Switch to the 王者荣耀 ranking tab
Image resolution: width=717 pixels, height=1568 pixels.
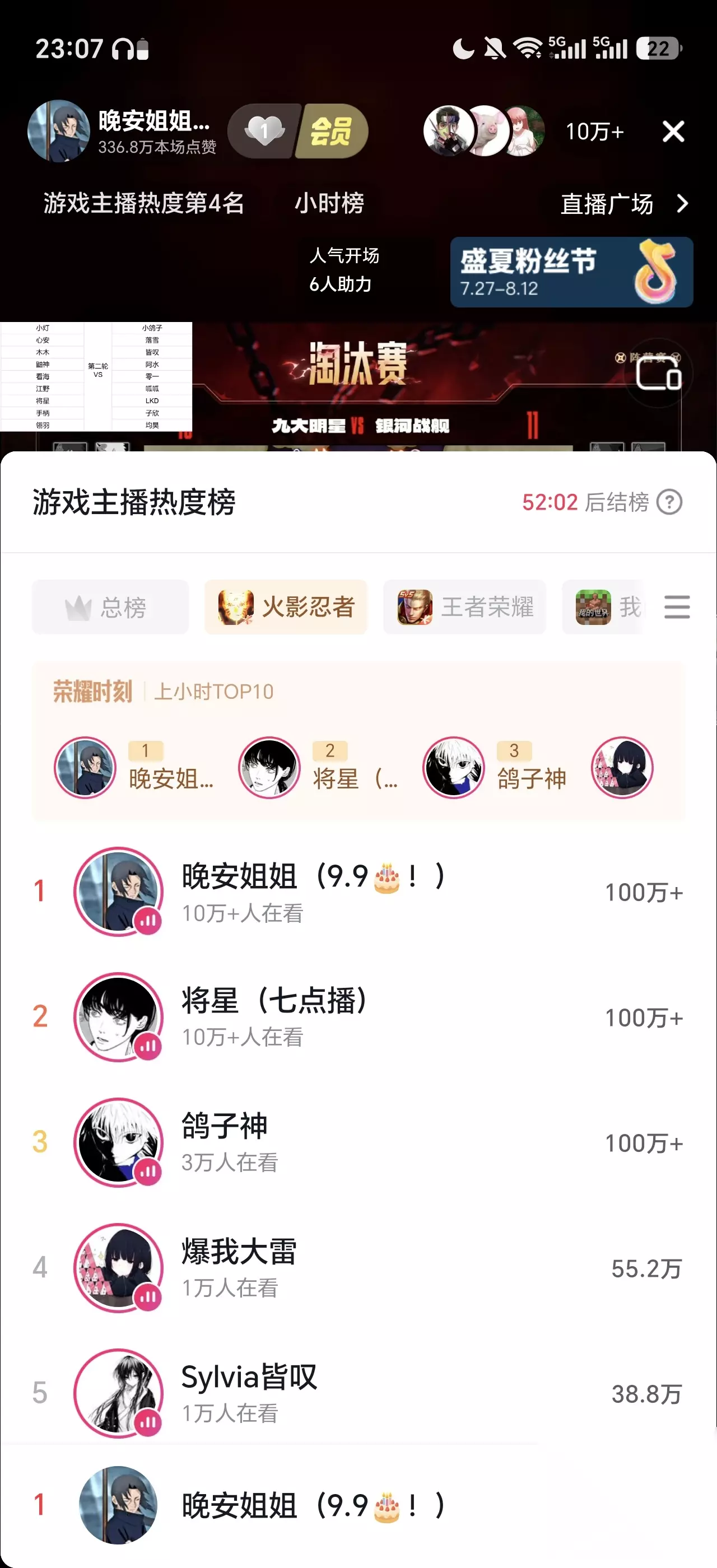point(464,607)
